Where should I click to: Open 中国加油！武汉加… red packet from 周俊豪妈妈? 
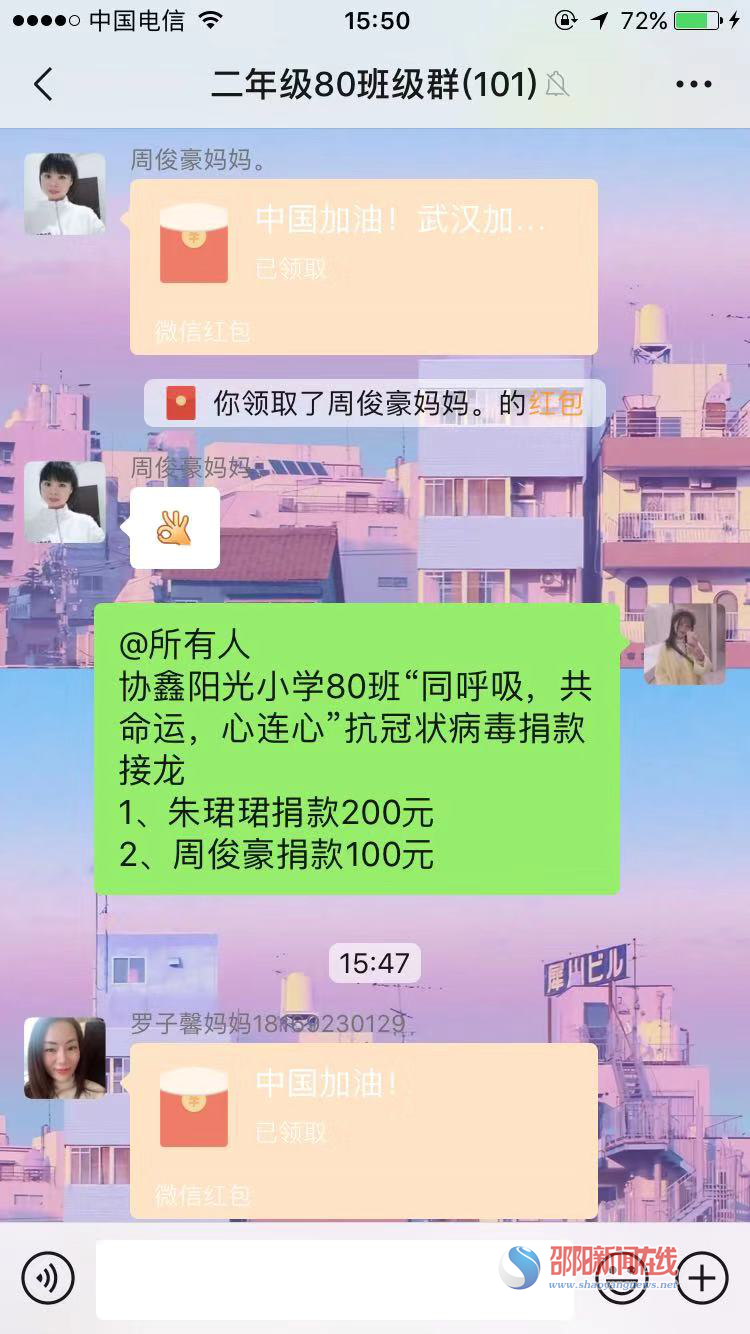364,266
